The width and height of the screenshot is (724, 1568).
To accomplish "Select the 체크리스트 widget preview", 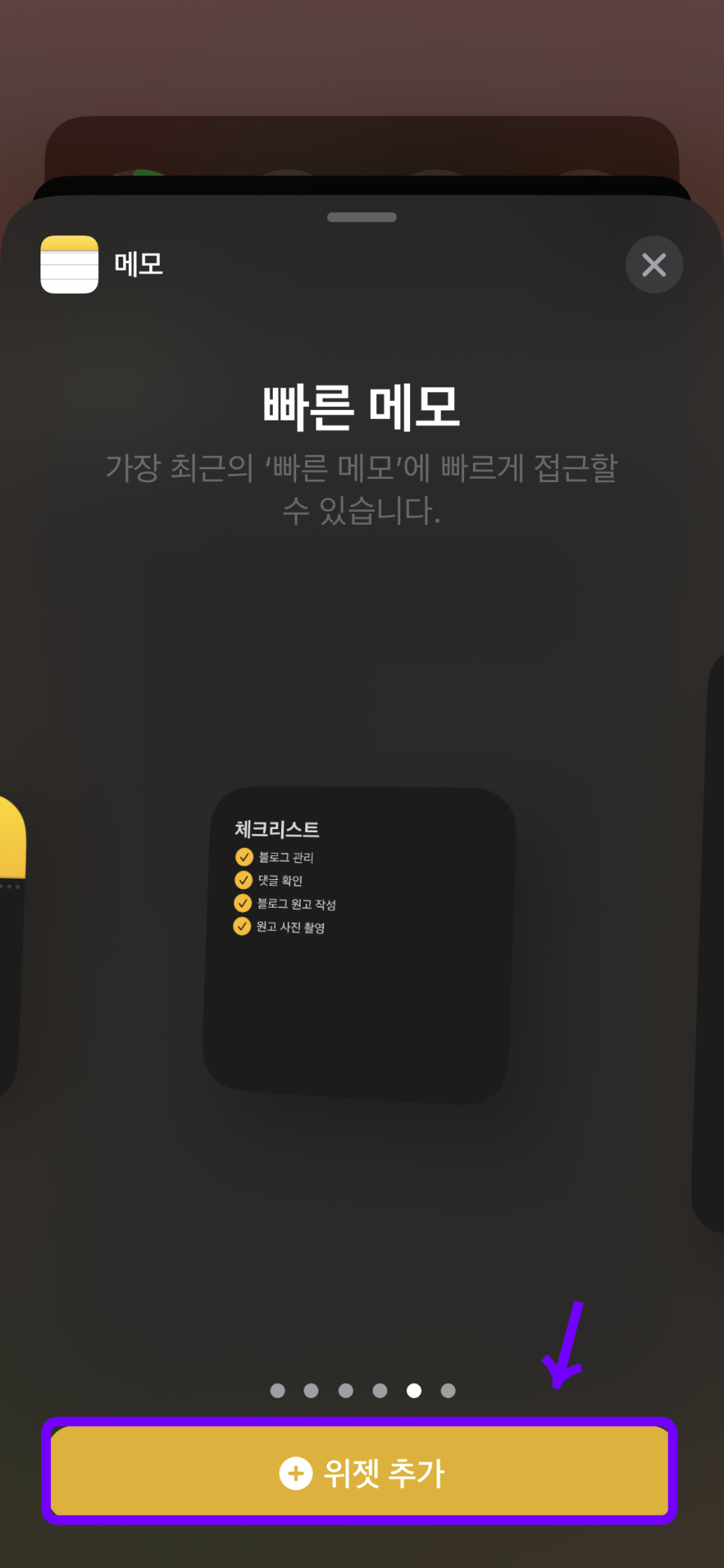I will tap(359, 945).
